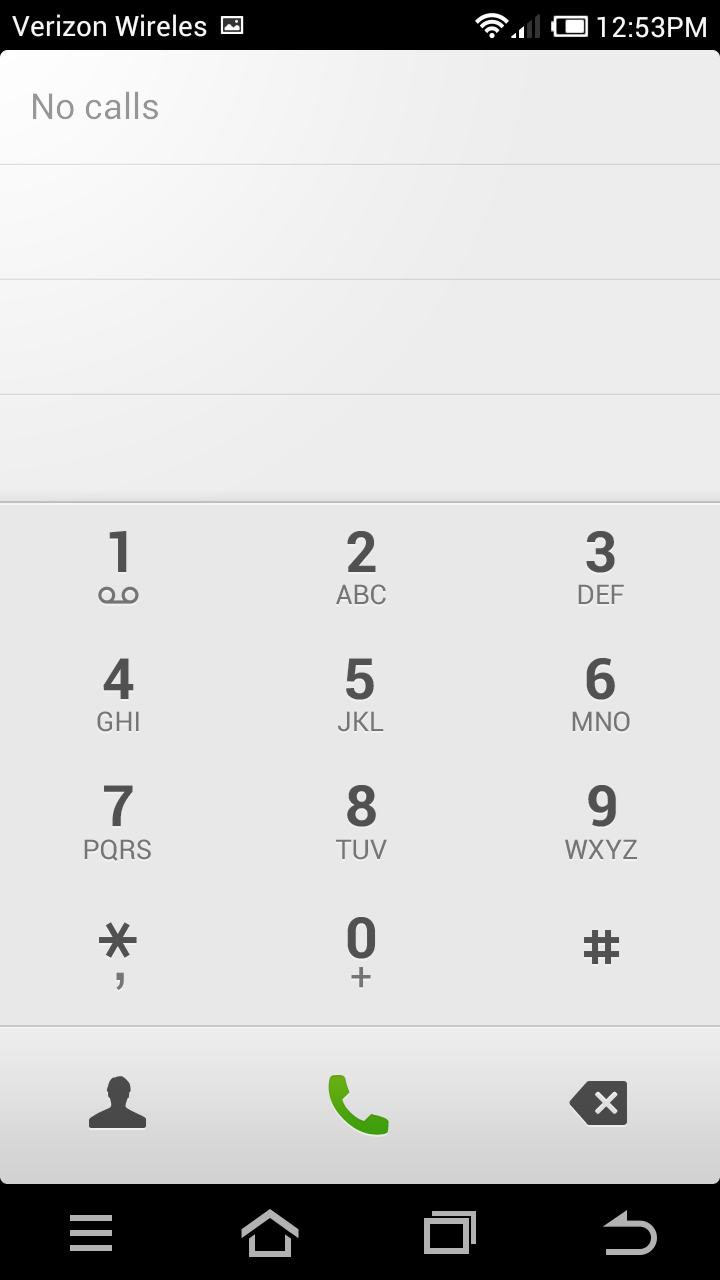
Task: Tap the 4 GHI key
Action: pyautogui.click(x=119, y=694)
